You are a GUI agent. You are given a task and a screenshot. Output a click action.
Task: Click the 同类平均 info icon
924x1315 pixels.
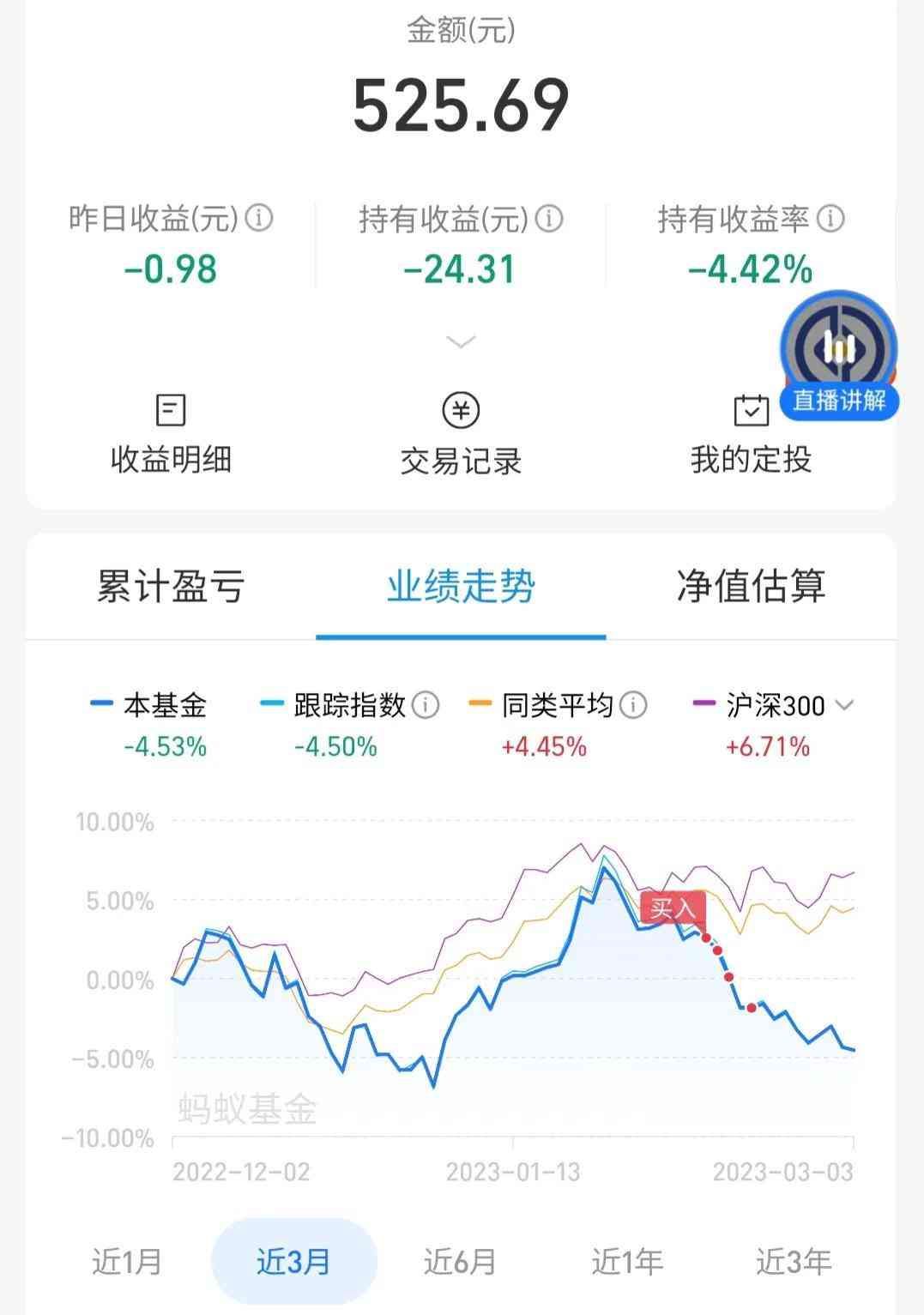(x=632, y=706)
